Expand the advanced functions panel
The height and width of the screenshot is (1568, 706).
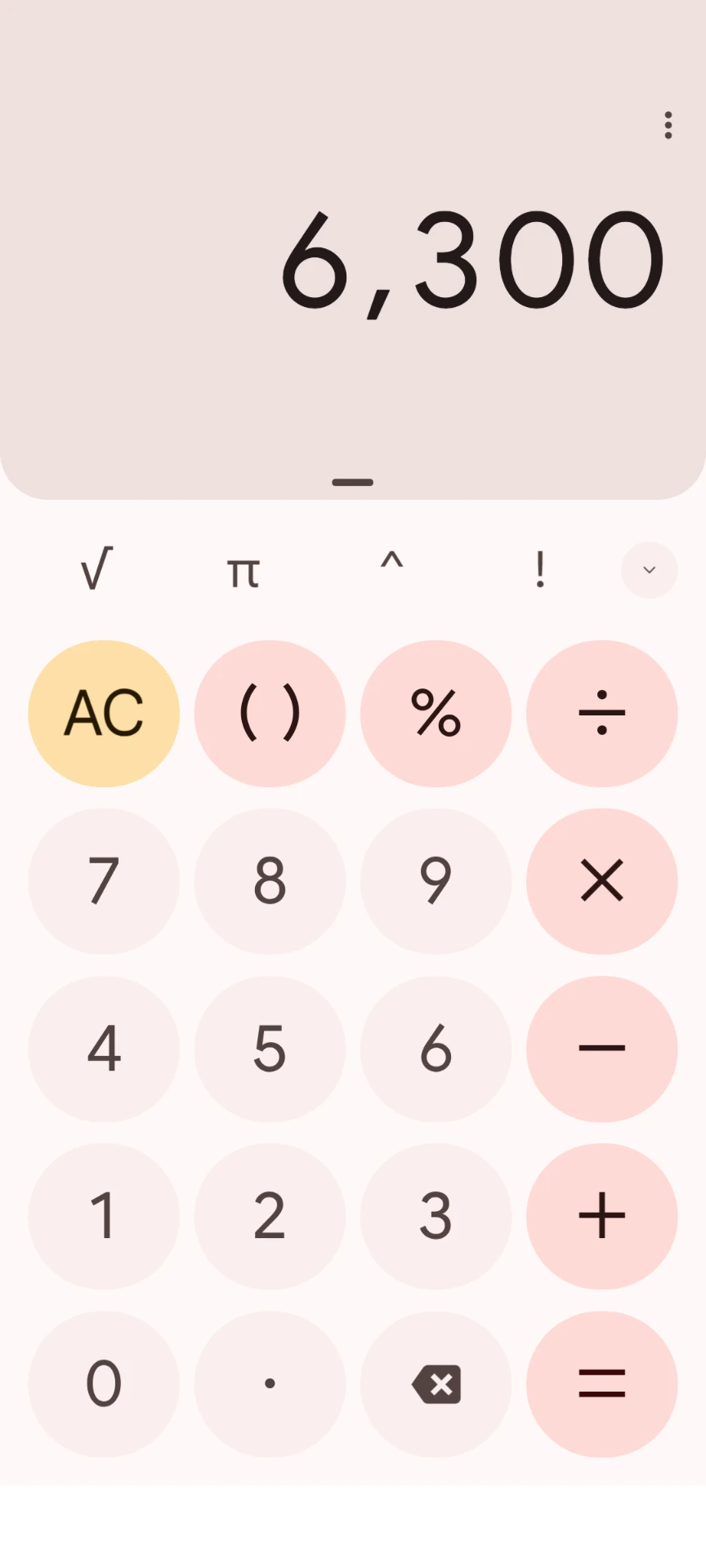tap(649, 570)
